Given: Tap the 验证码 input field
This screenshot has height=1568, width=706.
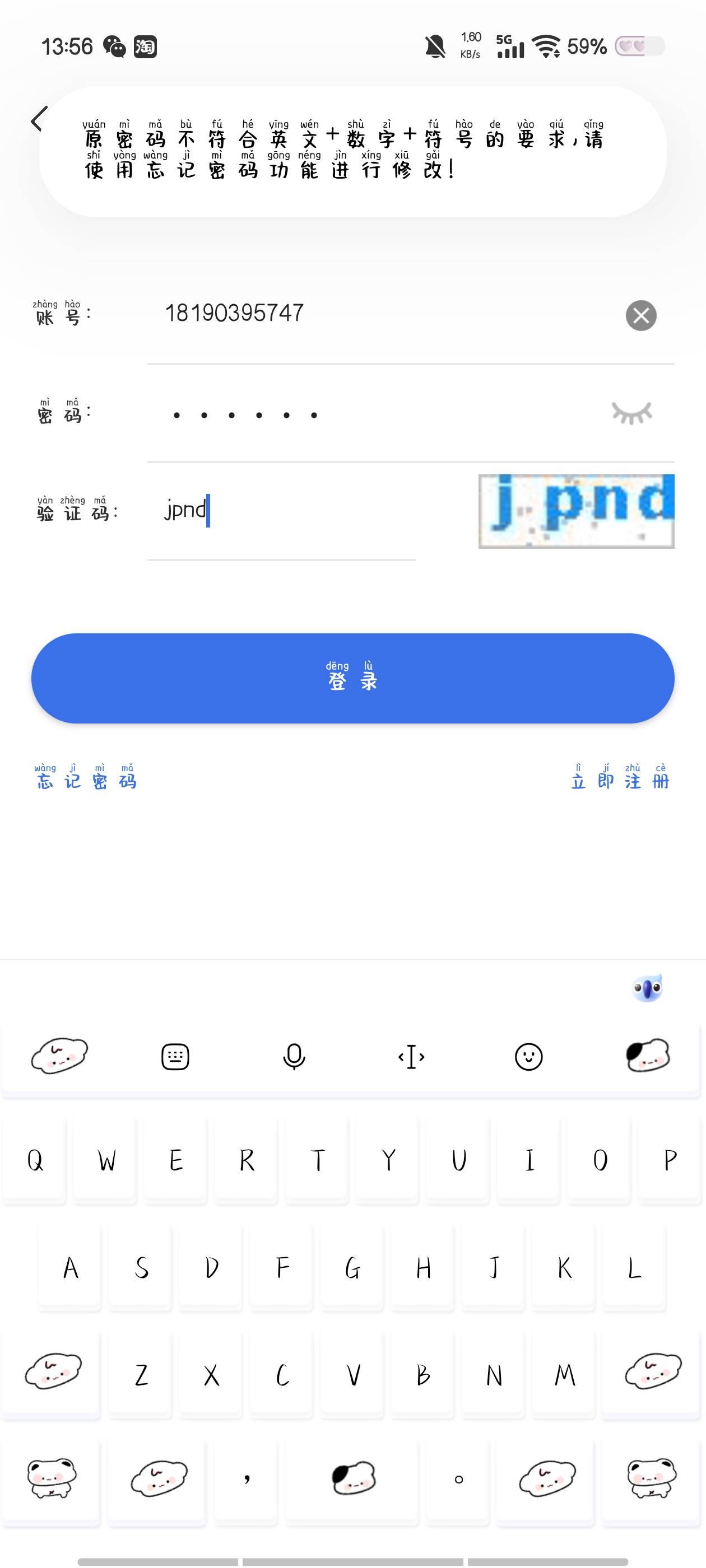Looking at the screenshot, I should pyautogui.click(x=280, y=510).
